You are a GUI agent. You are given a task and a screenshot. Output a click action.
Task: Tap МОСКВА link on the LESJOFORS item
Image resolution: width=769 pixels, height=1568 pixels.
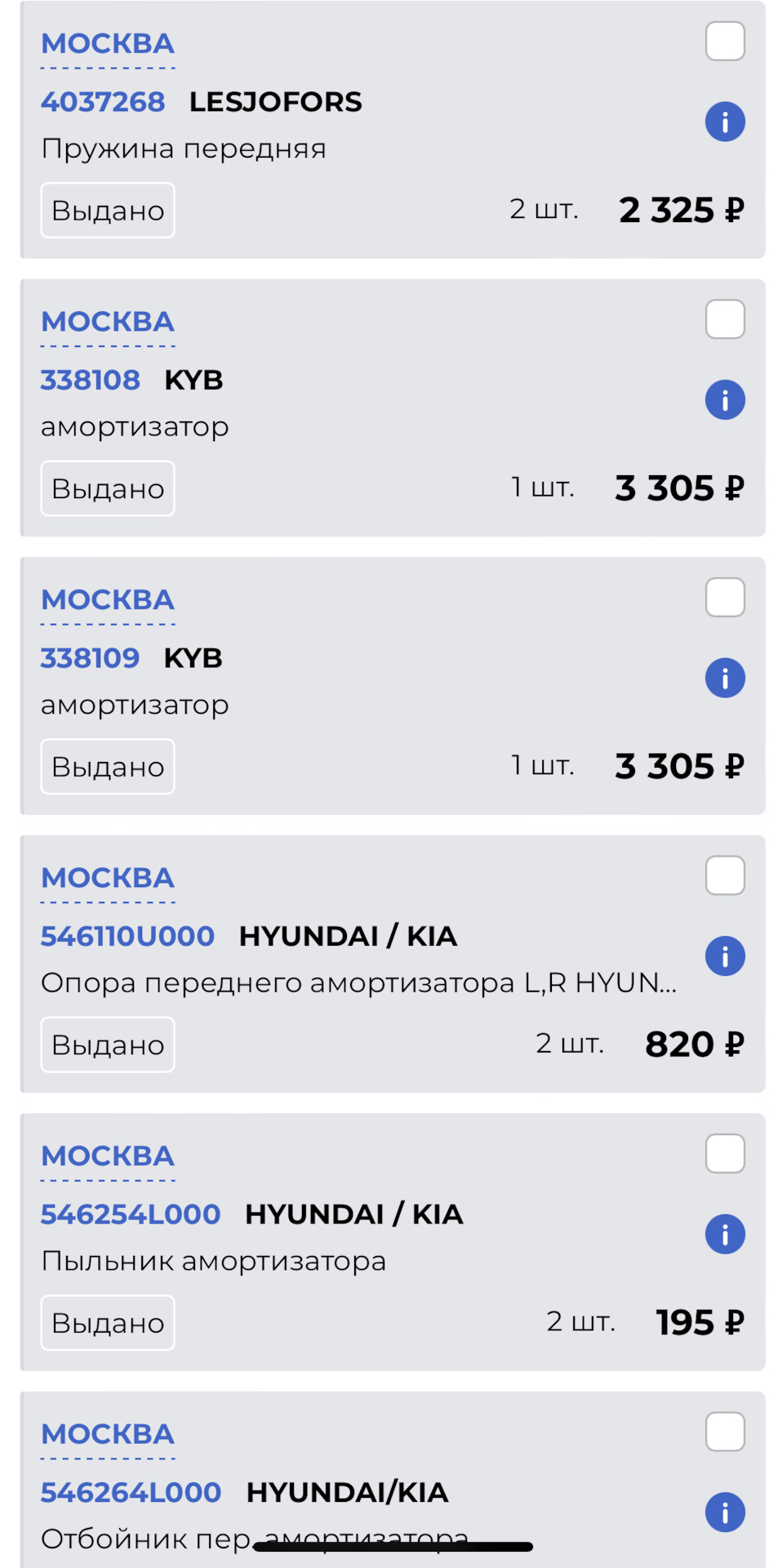(x=108, y=44)
